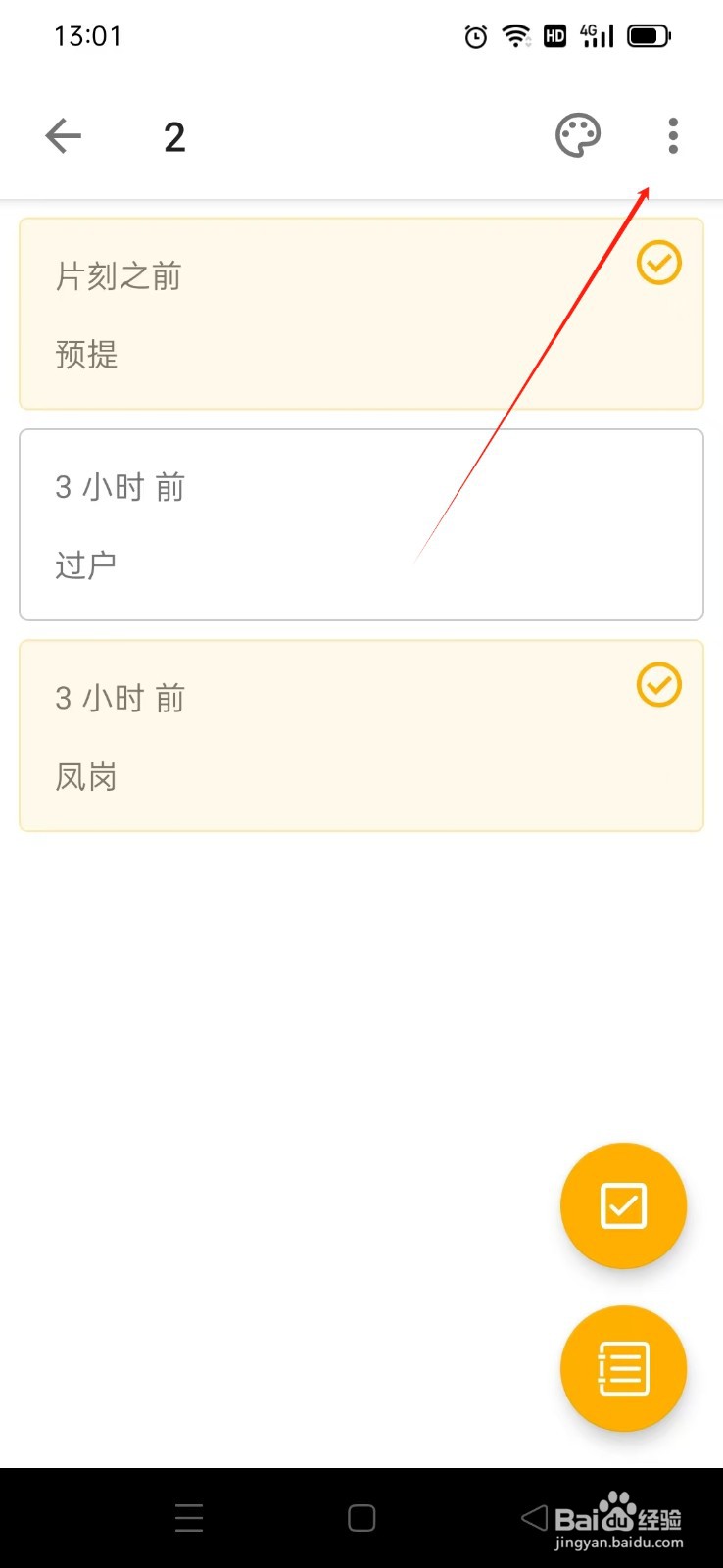Tap the checklist floating action button

[623, 1206]
